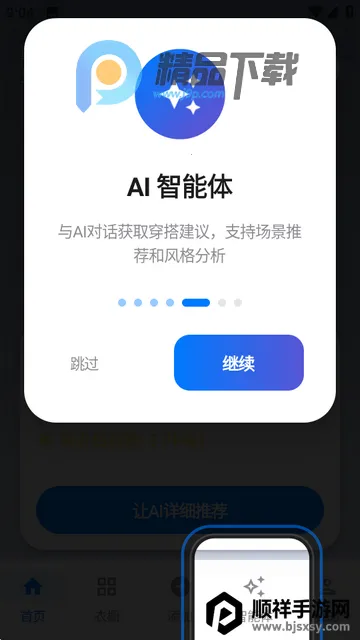Skip the tutorial with 跳过

(84, 363)
